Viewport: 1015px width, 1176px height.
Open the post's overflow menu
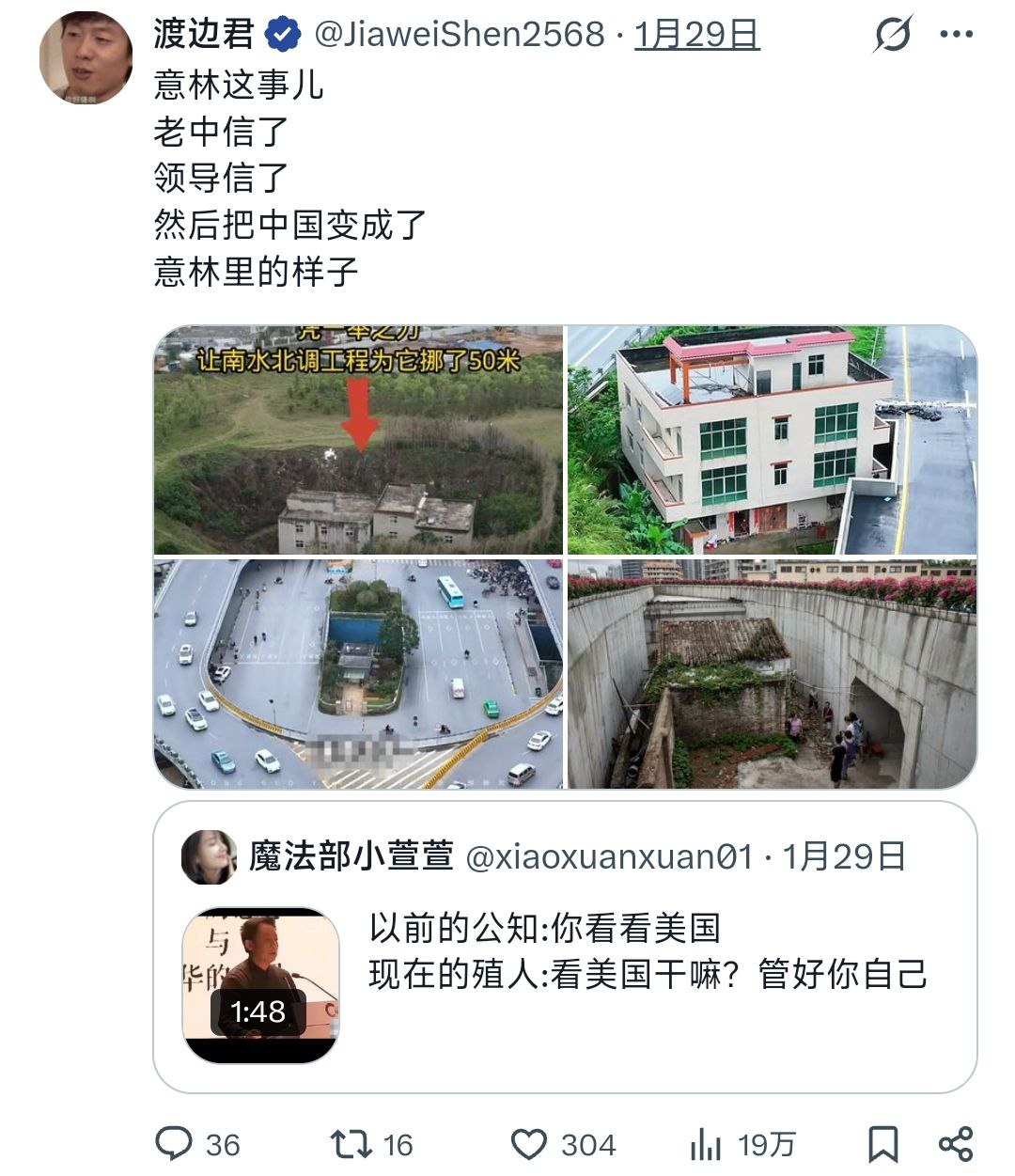[956, 36]
